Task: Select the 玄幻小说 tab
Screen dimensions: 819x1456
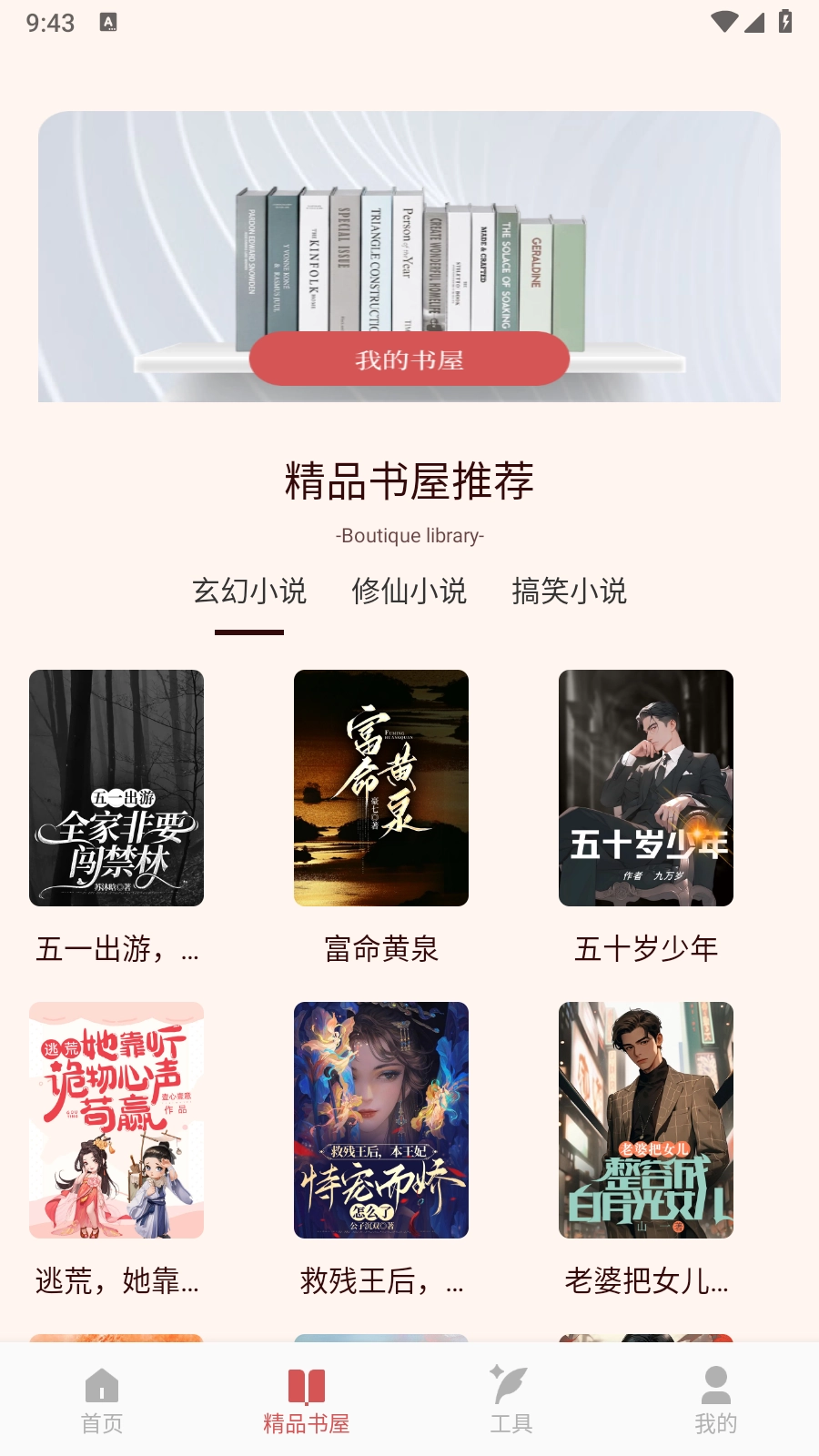Action: point(248,591)
